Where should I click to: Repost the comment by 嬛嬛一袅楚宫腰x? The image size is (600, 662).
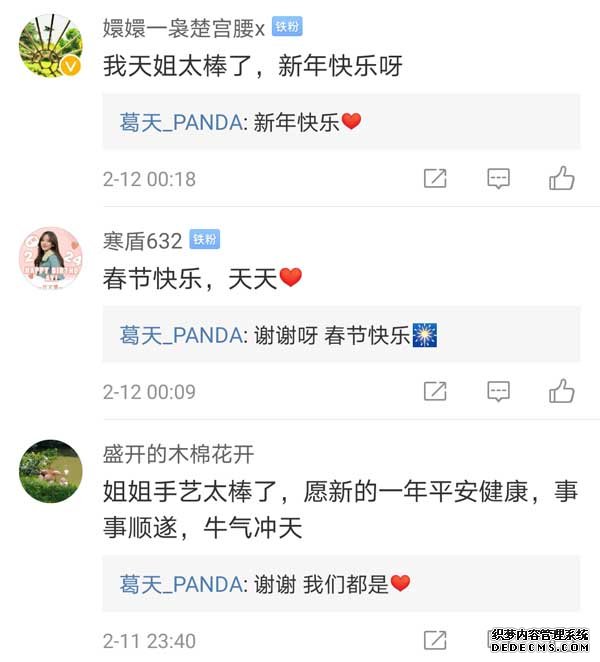435,179
